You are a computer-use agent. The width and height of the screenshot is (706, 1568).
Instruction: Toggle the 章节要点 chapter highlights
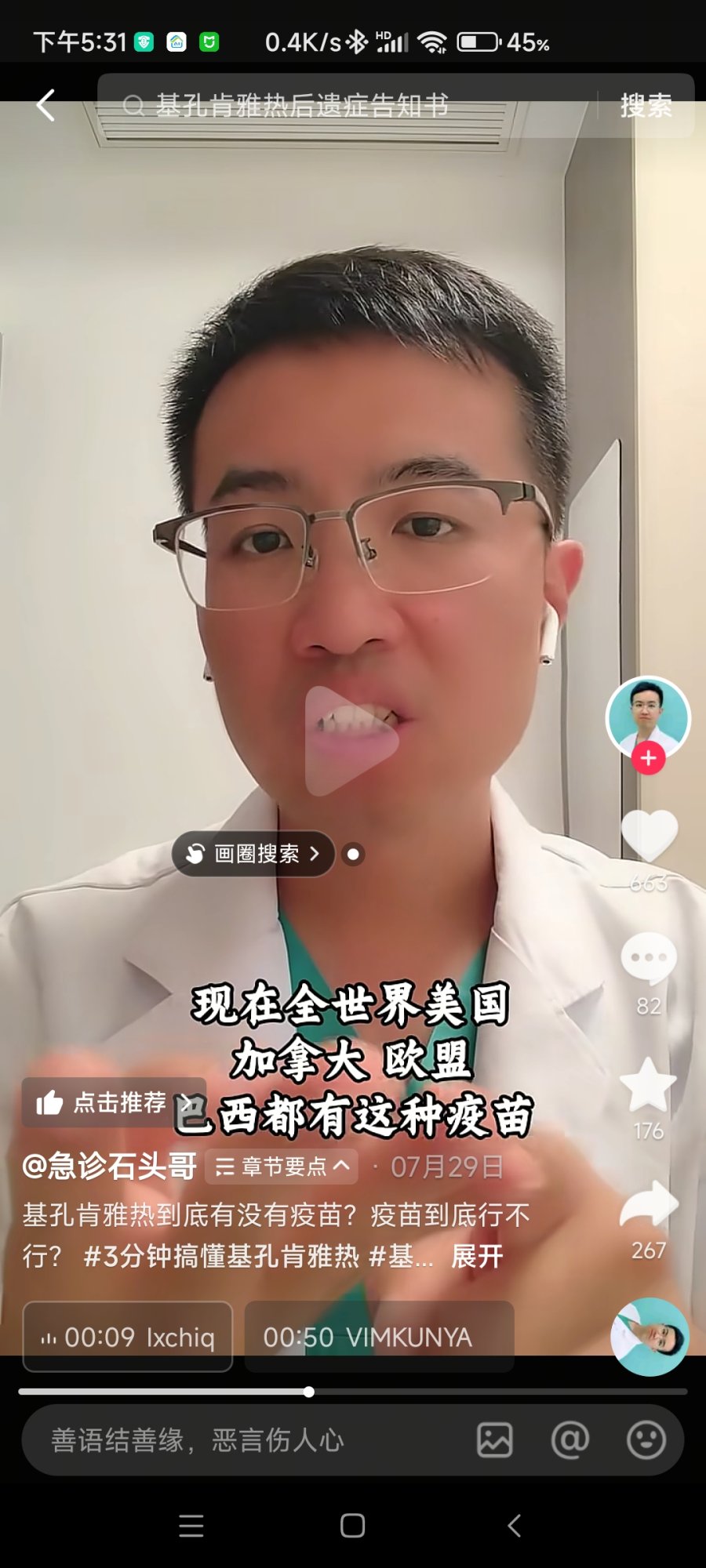coord(282,1167)
